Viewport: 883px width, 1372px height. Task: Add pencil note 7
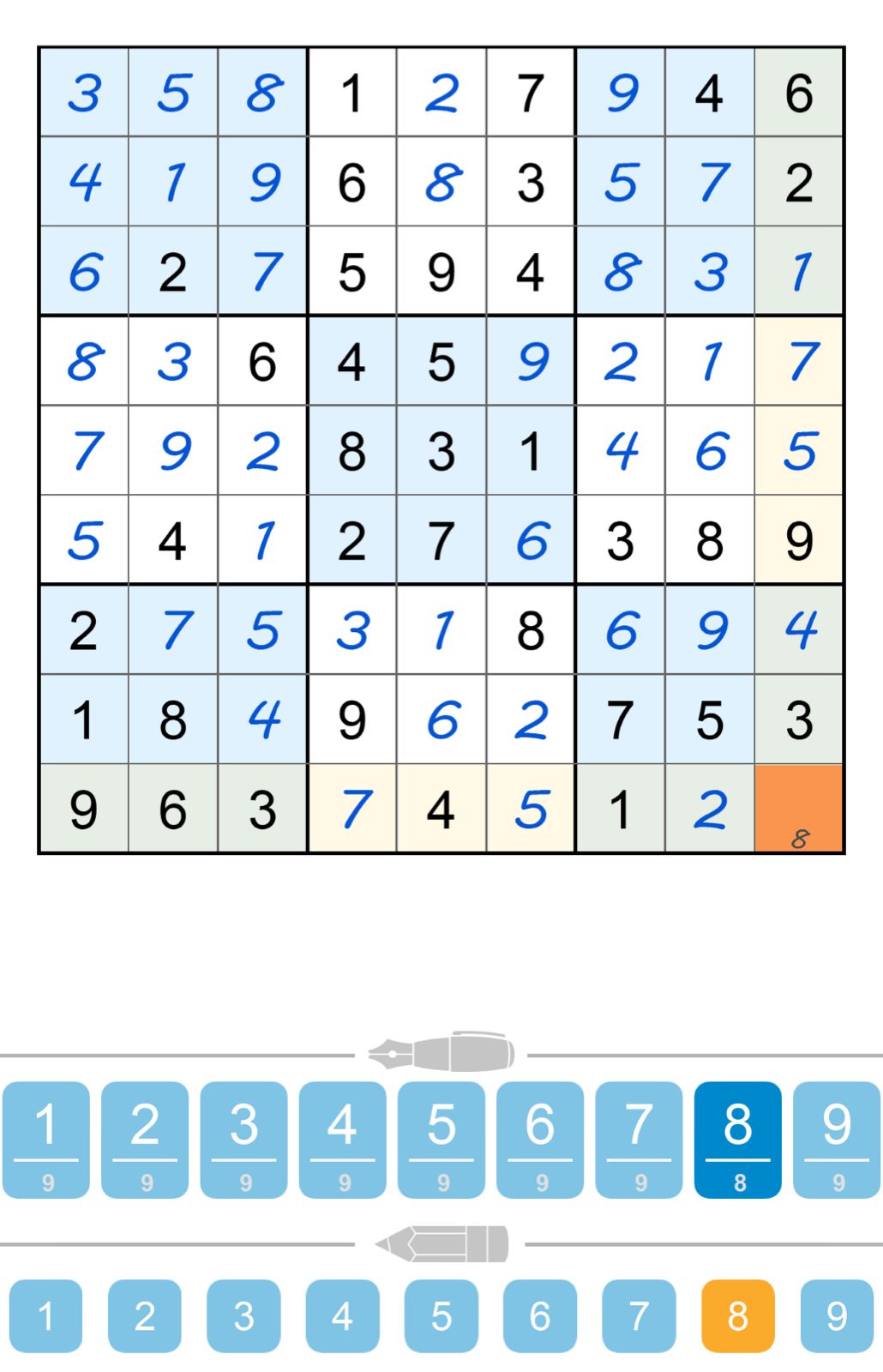639,1315
